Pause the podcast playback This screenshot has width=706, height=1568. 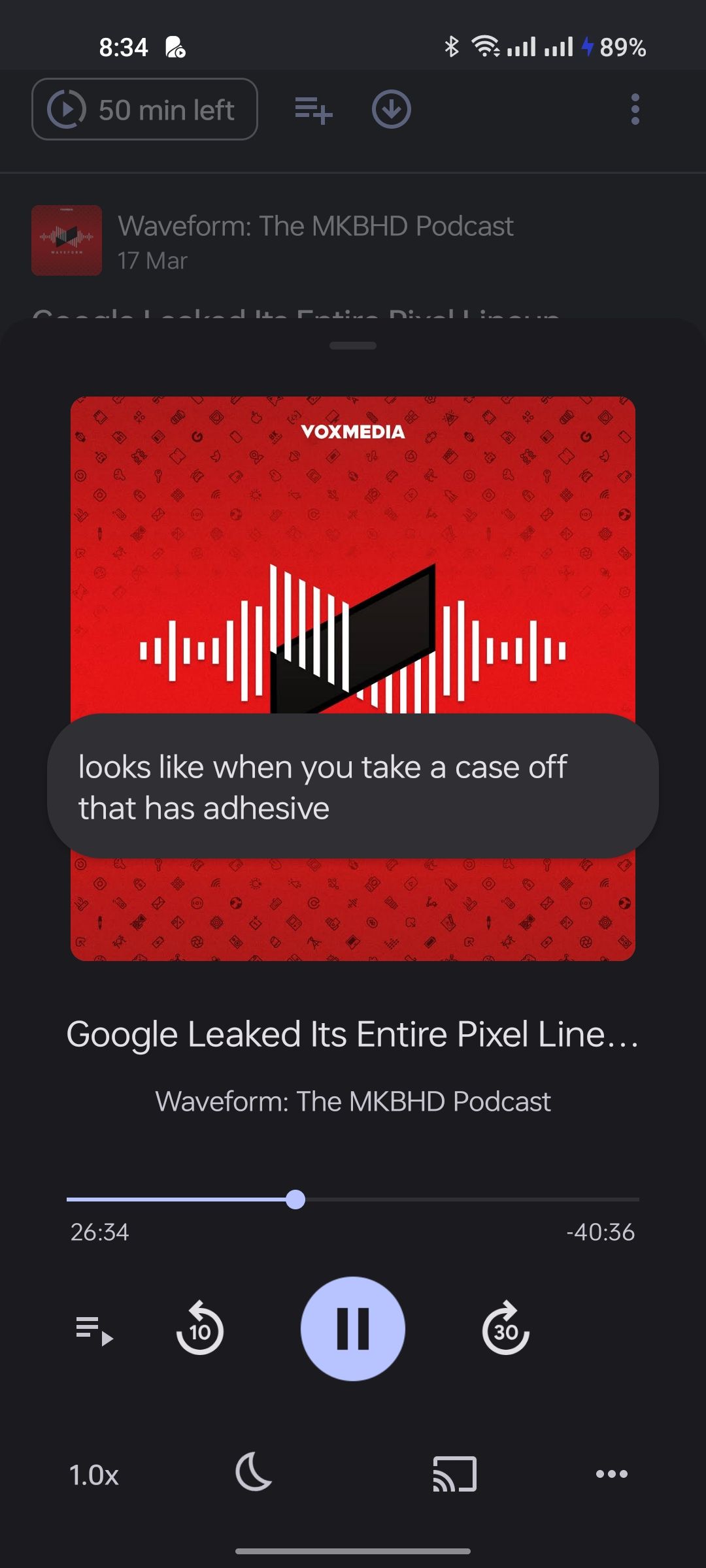pos(353,1328)
